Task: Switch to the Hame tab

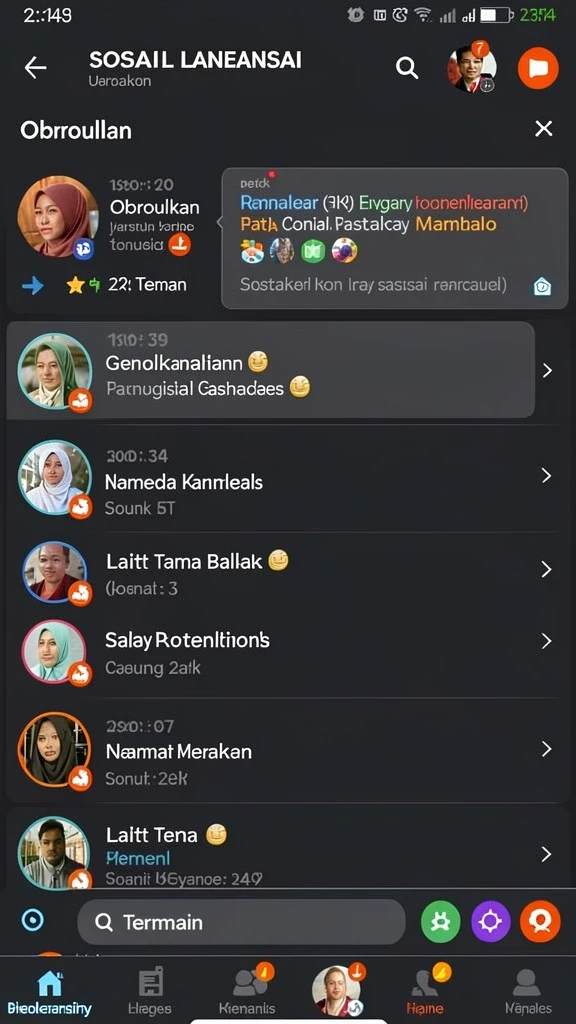Action: tap(425, 992)
